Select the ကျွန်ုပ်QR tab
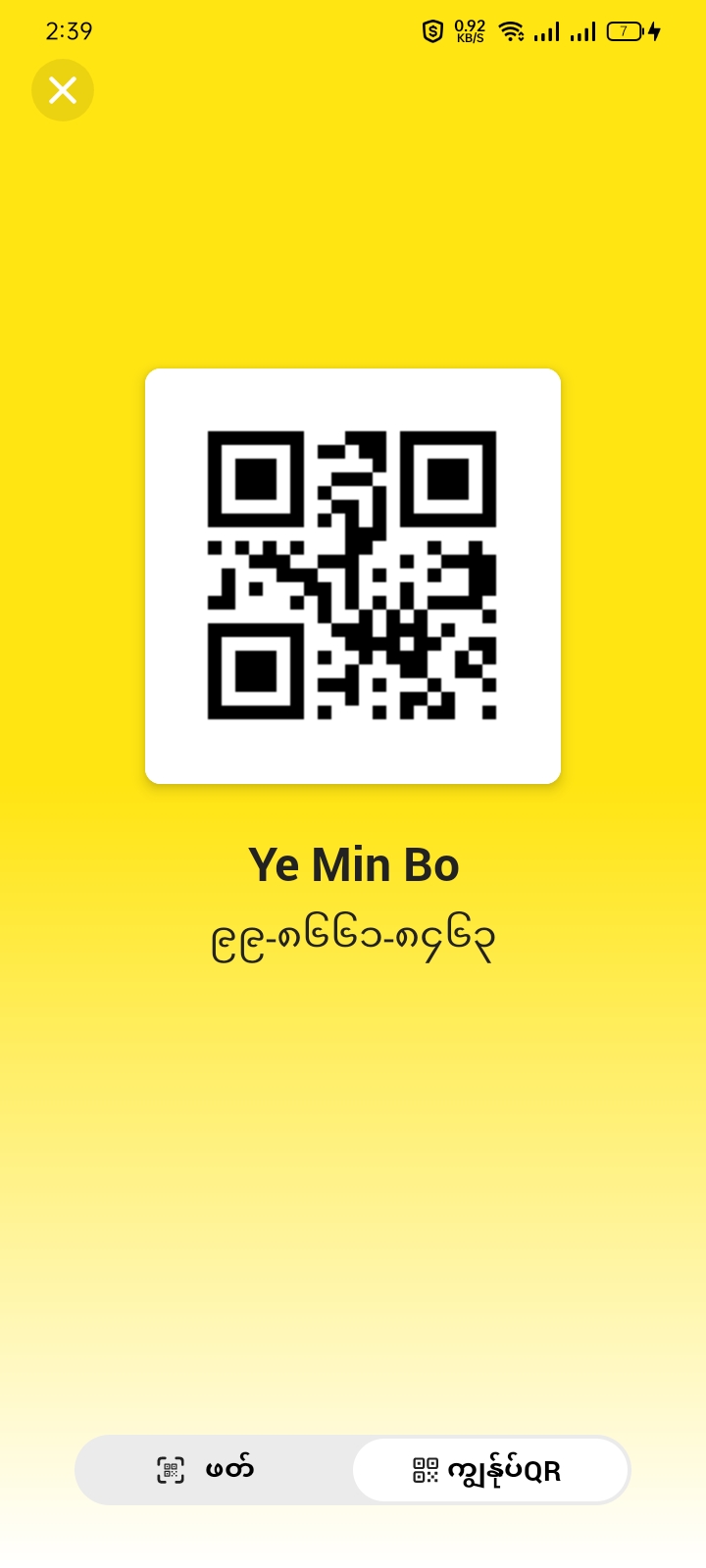706x1568 pixels. coord(489,1470)
